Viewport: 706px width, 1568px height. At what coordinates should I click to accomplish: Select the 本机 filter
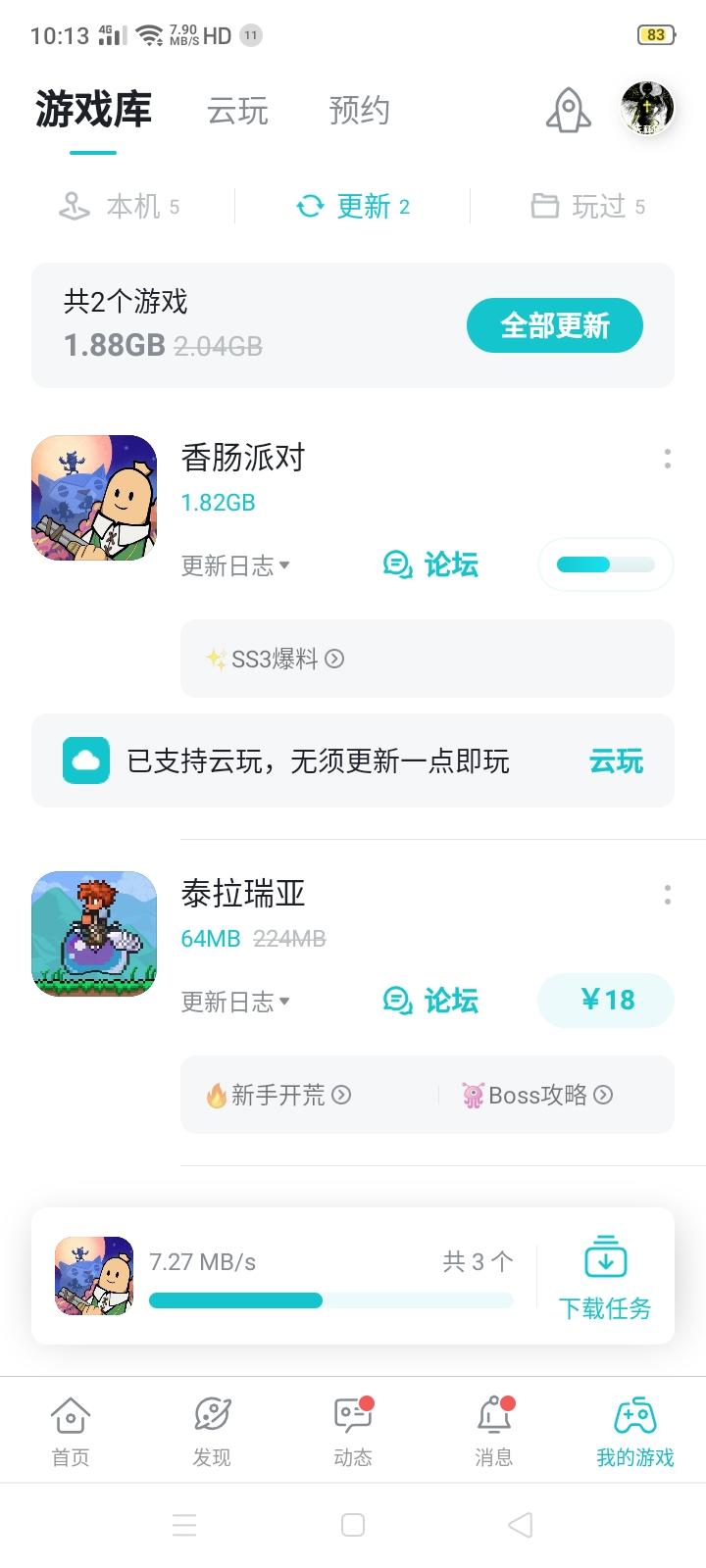coord(119,207)
